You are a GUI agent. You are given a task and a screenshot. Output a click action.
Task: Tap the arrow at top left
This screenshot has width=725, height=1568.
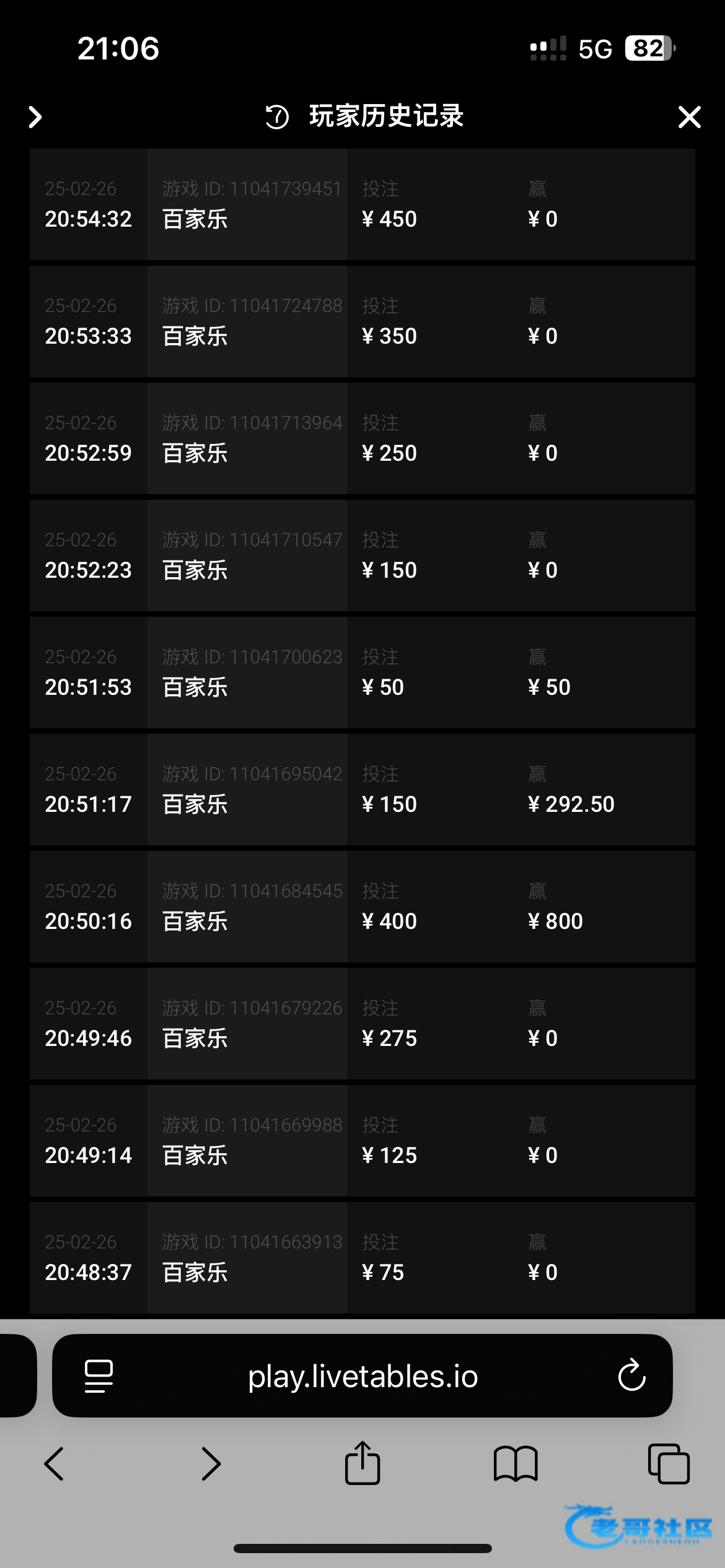[x=35, y=117]
